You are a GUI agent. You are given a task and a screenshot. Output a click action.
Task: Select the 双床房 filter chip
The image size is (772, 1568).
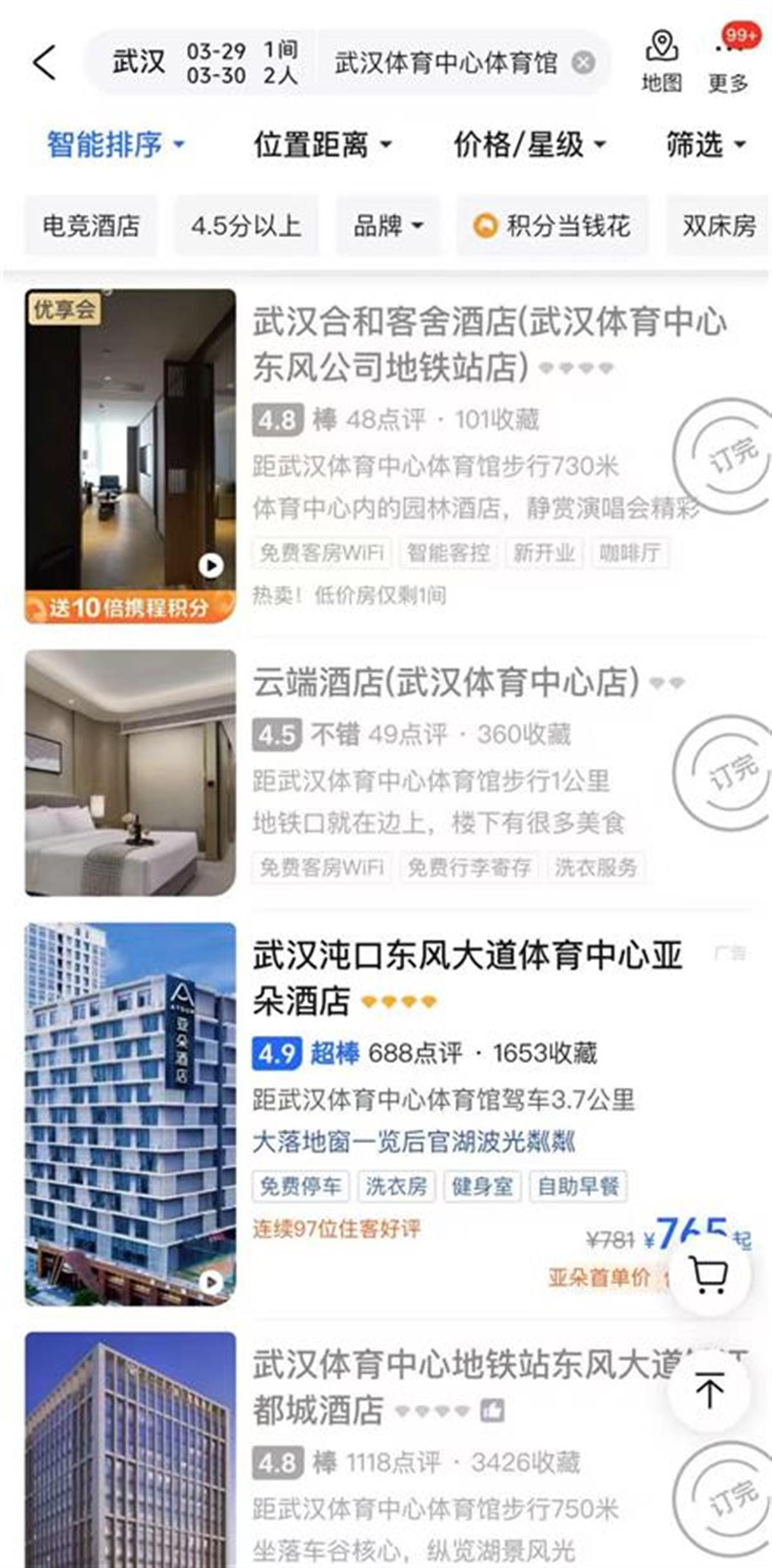pos(719,226)
